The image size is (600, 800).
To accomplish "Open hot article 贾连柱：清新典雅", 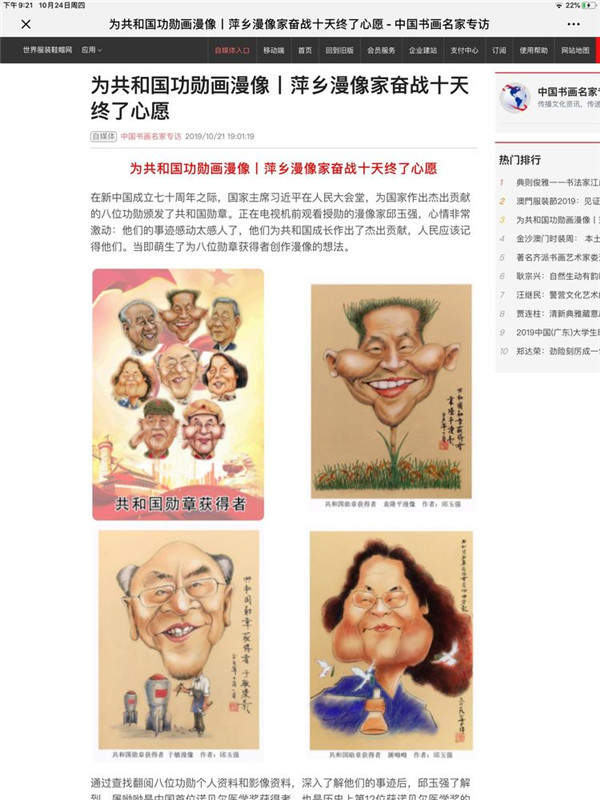I will [557, 313].
